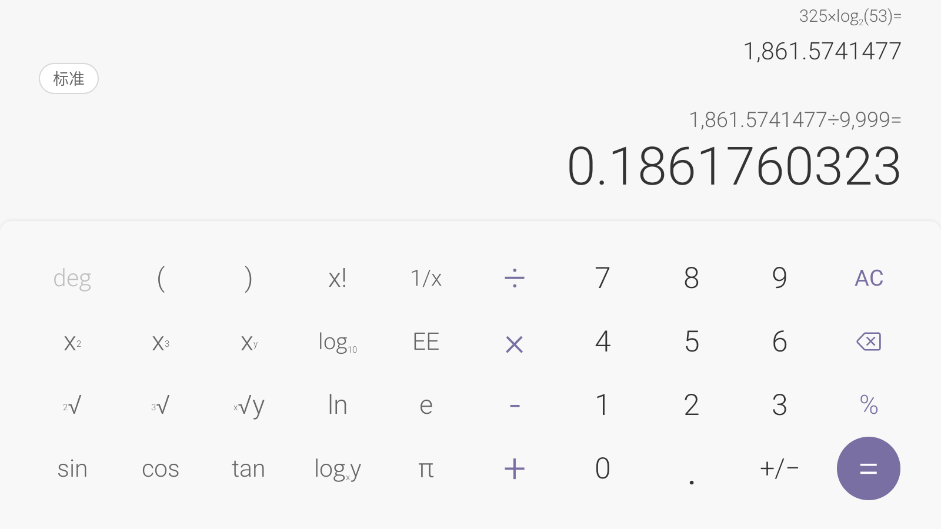Apply the natural log ln function
The width and height of the screenshot is (941, 529).
[337, 405]
